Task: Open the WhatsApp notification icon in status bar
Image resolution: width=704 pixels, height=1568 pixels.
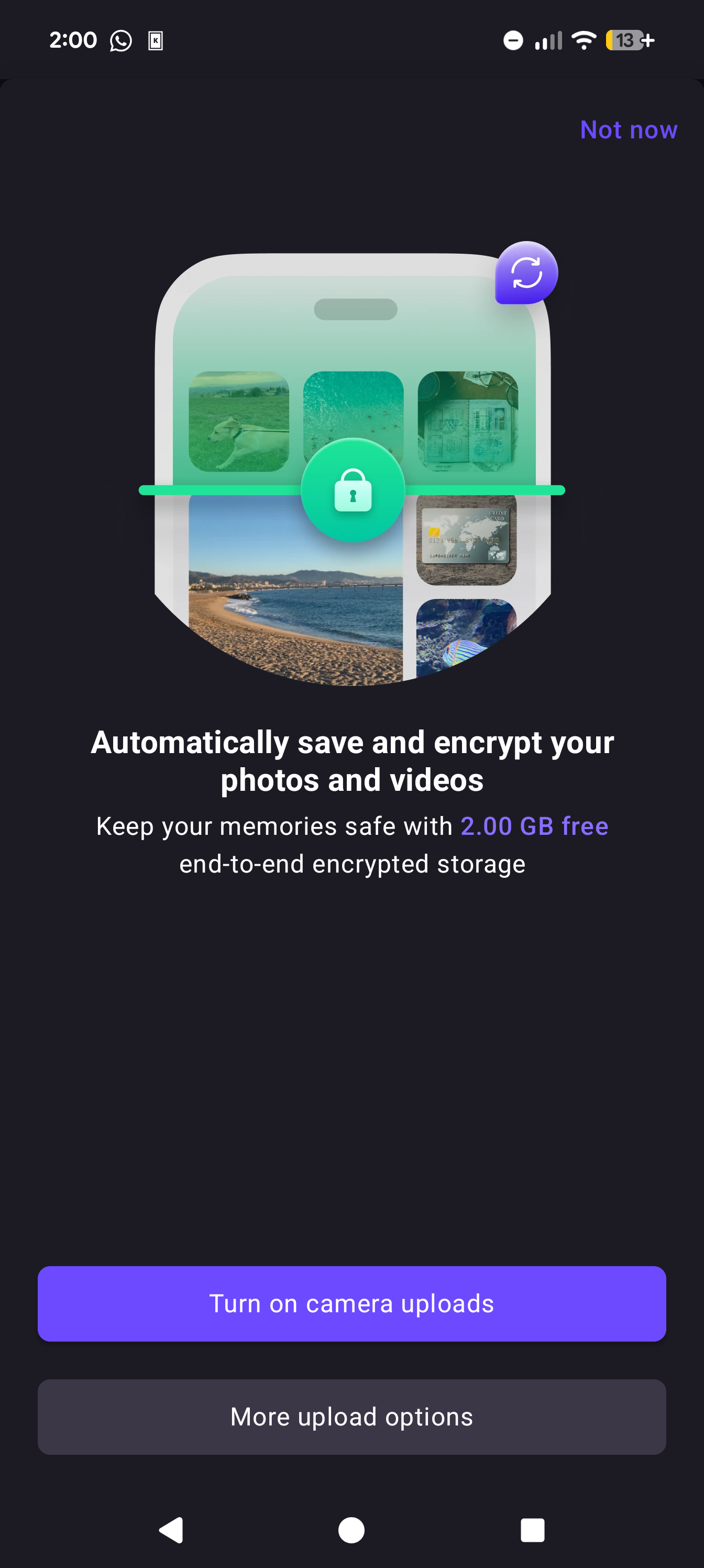Action: coord(120,39)
